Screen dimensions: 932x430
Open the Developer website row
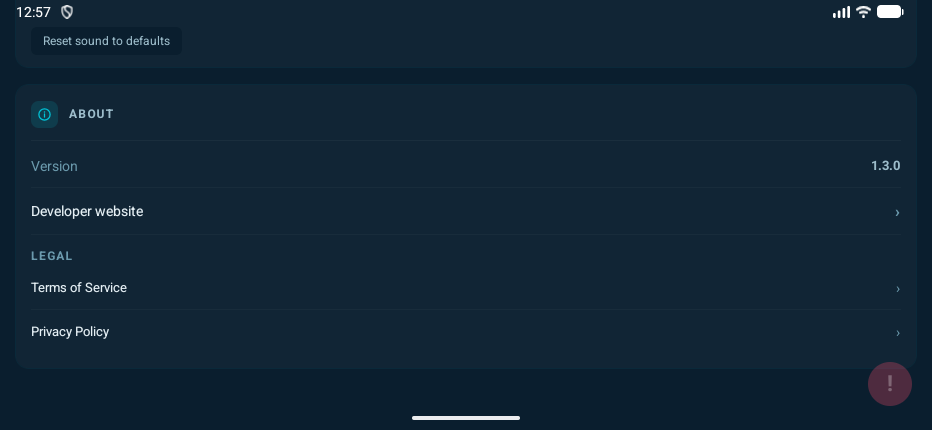[465, 212]
